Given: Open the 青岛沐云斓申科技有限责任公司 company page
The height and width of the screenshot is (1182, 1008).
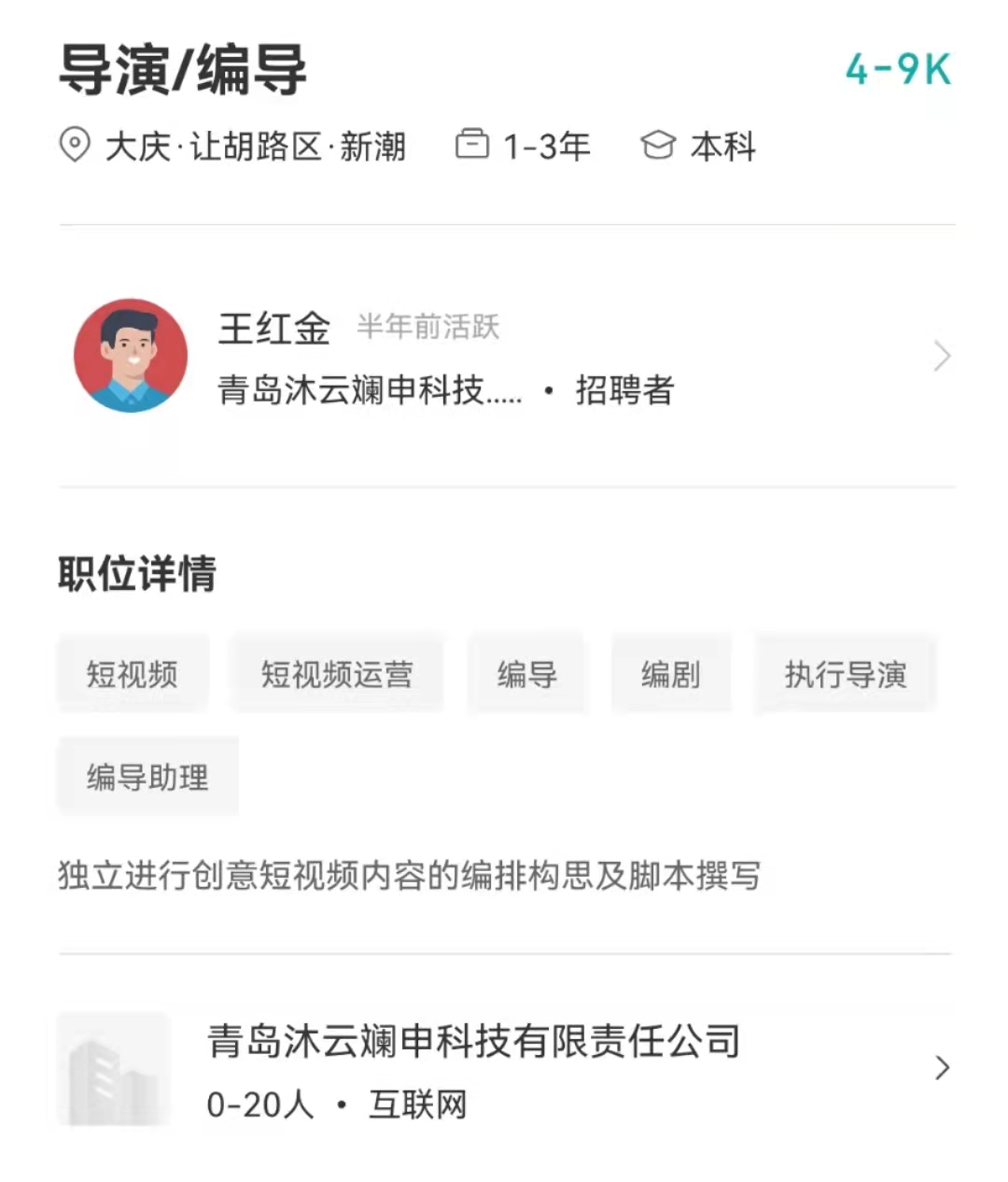Looking at the screenshot, I should point(504,1069).
